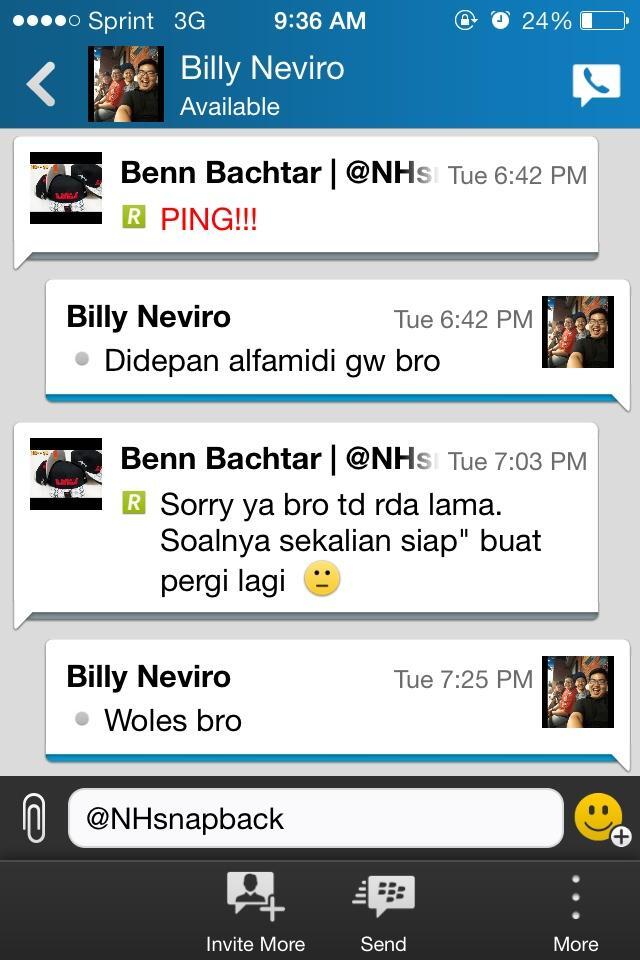Start a voice call with Billy Neviro
The width and height of the screenshot is (640, 960).
[596, 85]
